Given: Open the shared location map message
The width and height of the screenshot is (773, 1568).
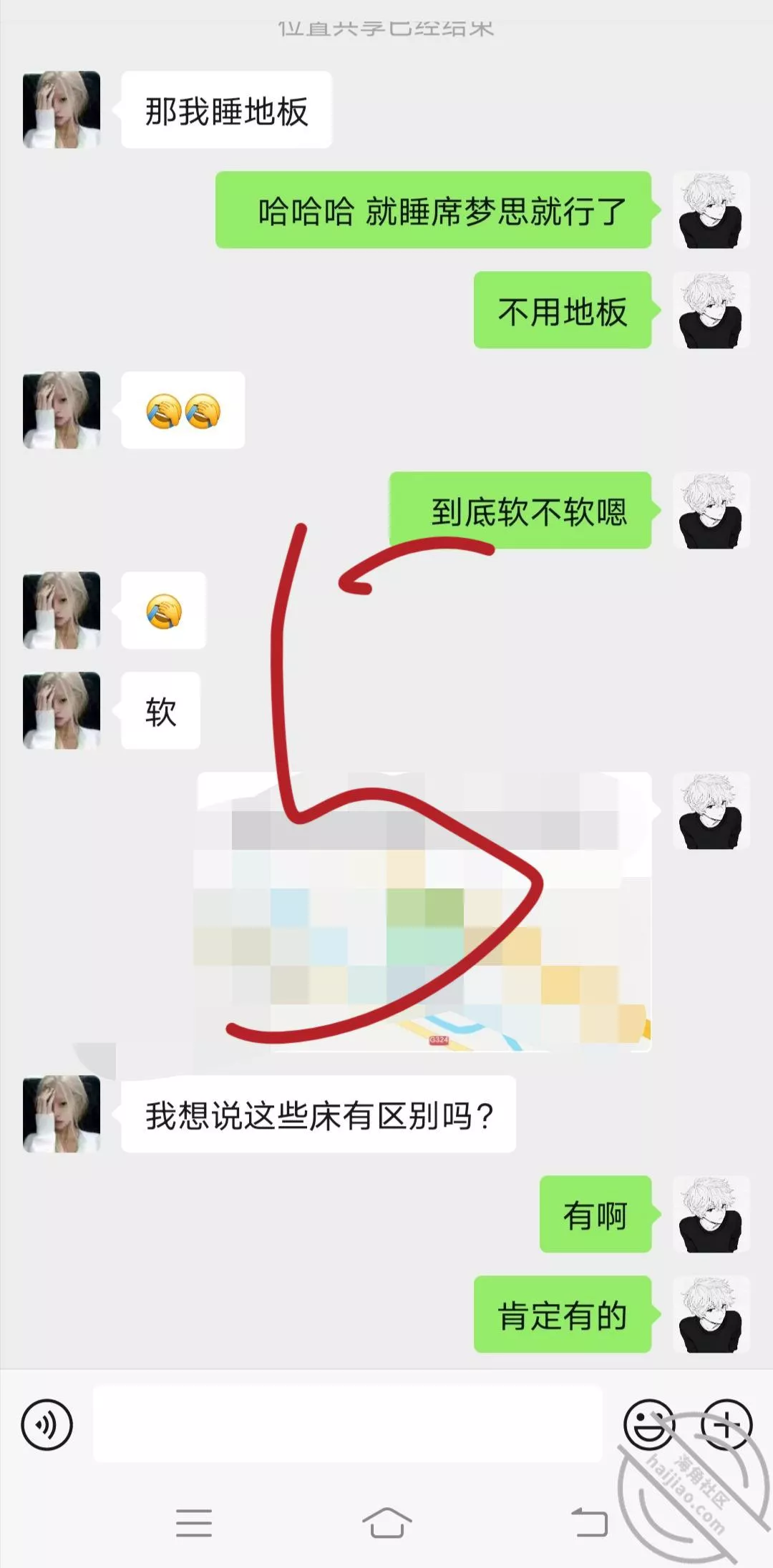Looking at the screenshot, I should pyautogui.click(x=424, y=912).
